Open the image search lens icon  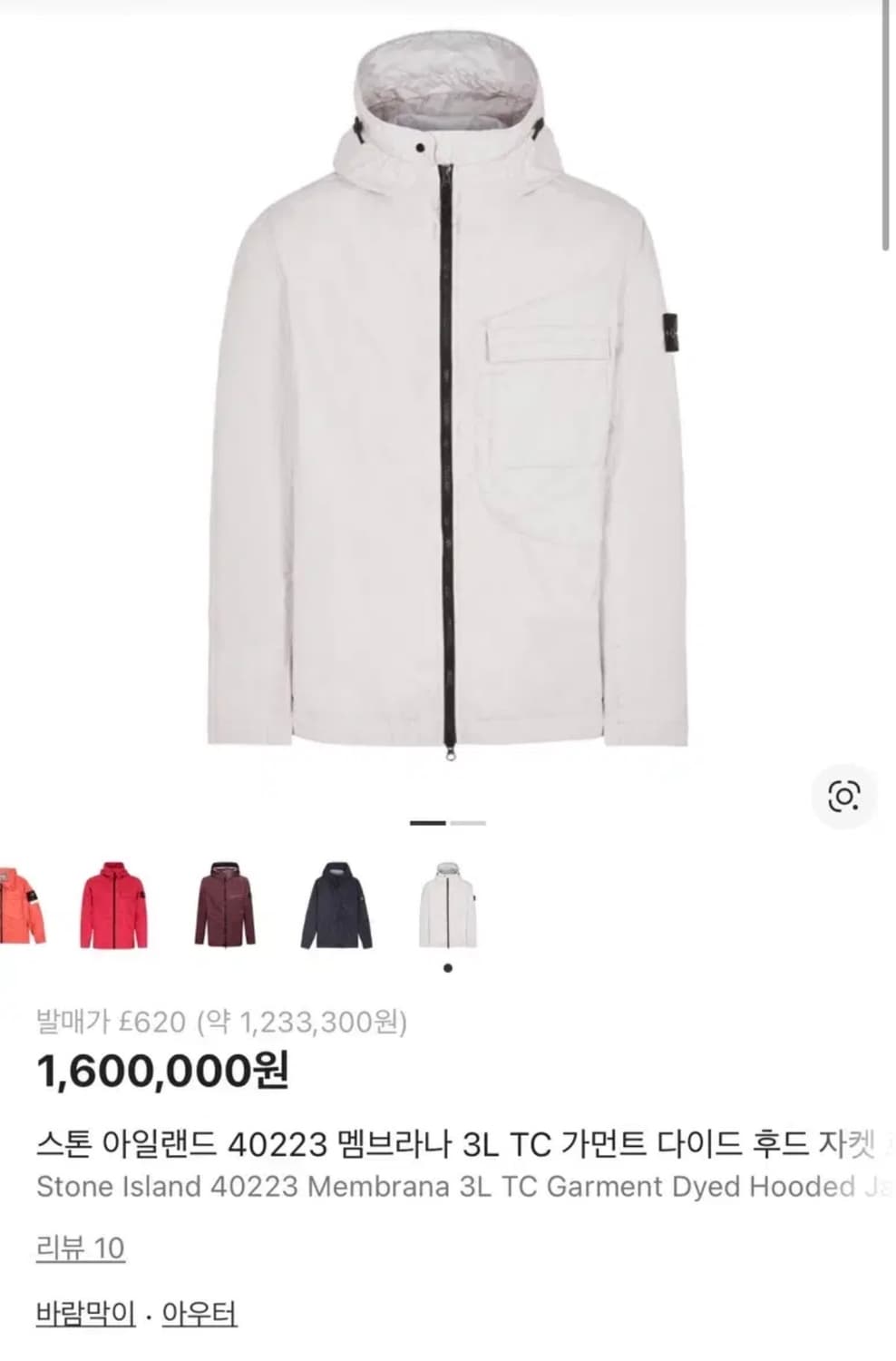click(843, 795)
